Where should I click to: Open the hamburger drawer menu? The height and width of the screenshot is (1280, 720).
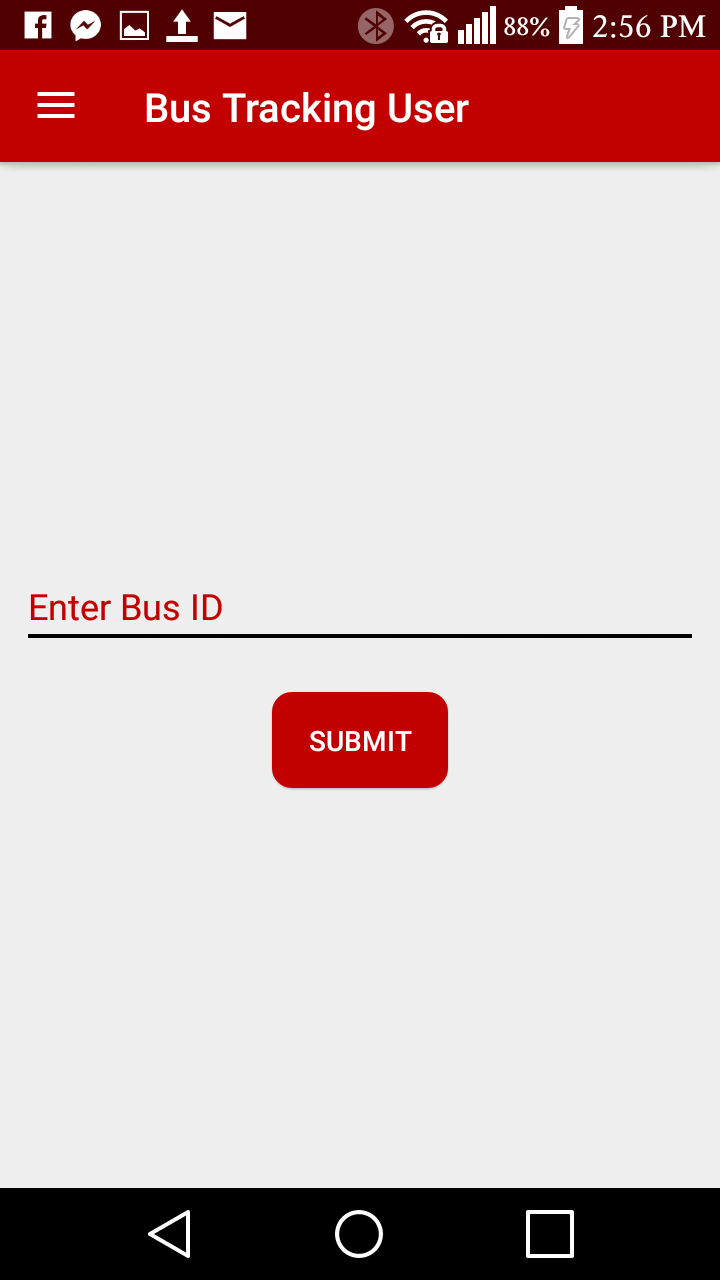(56, 106)
